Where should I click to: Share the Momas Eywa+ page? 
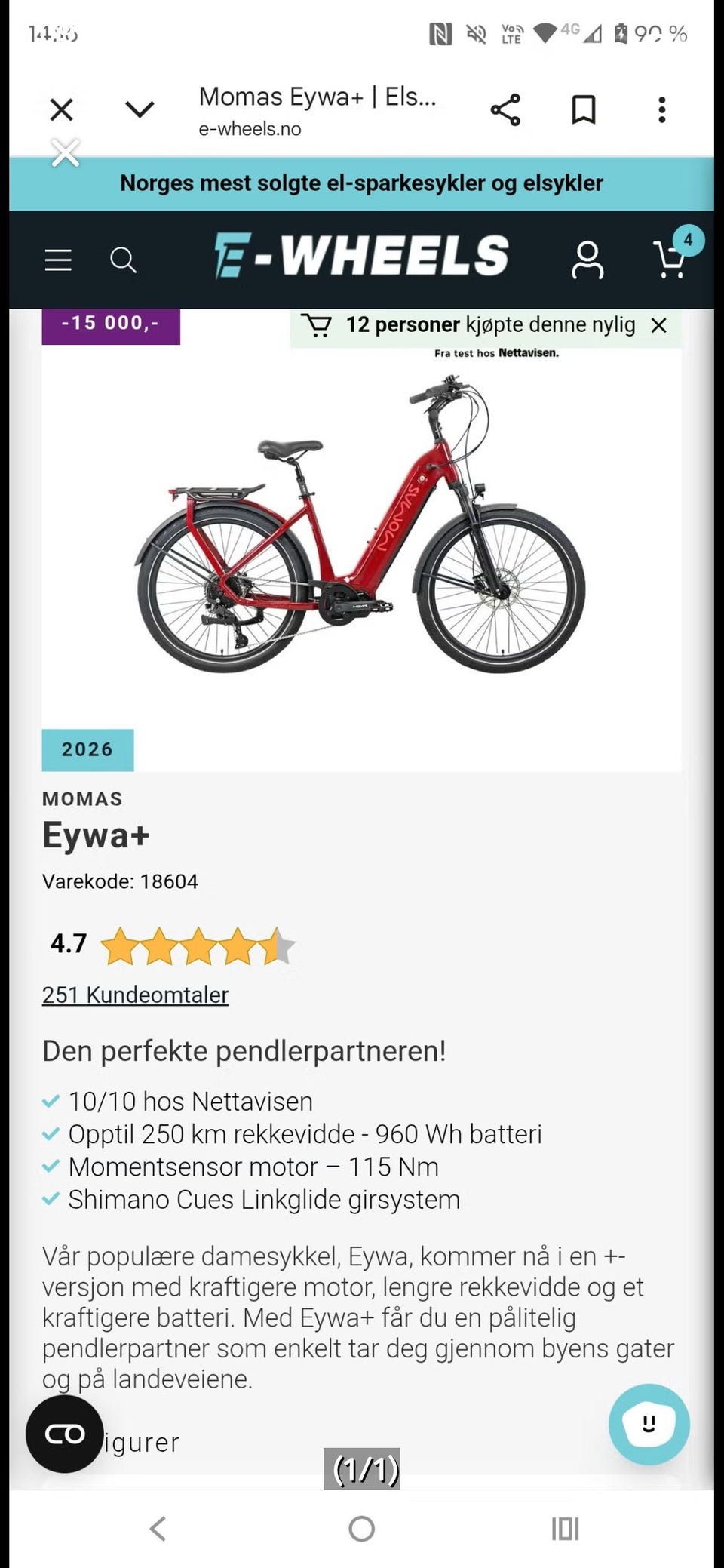[x=505, y=110]
